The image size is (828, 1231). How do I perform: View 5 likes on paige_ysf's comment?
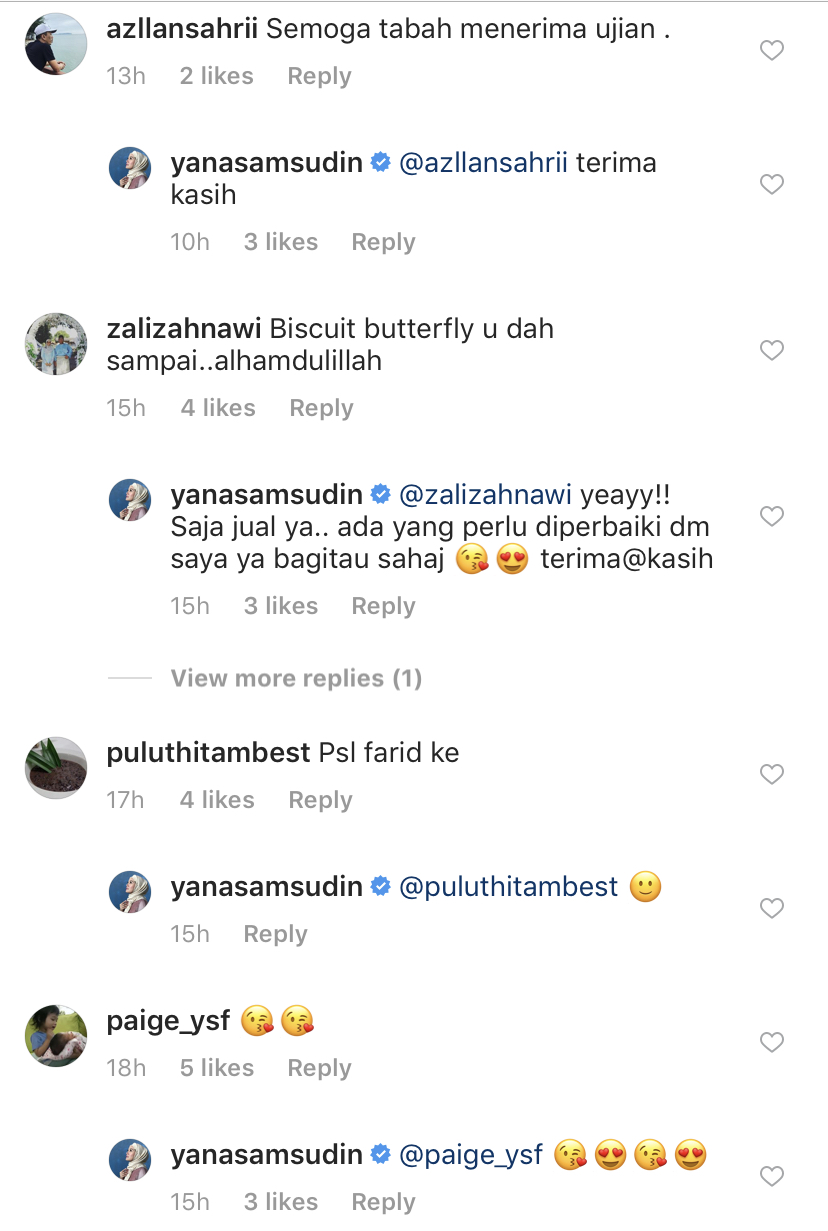[216, 1068]
